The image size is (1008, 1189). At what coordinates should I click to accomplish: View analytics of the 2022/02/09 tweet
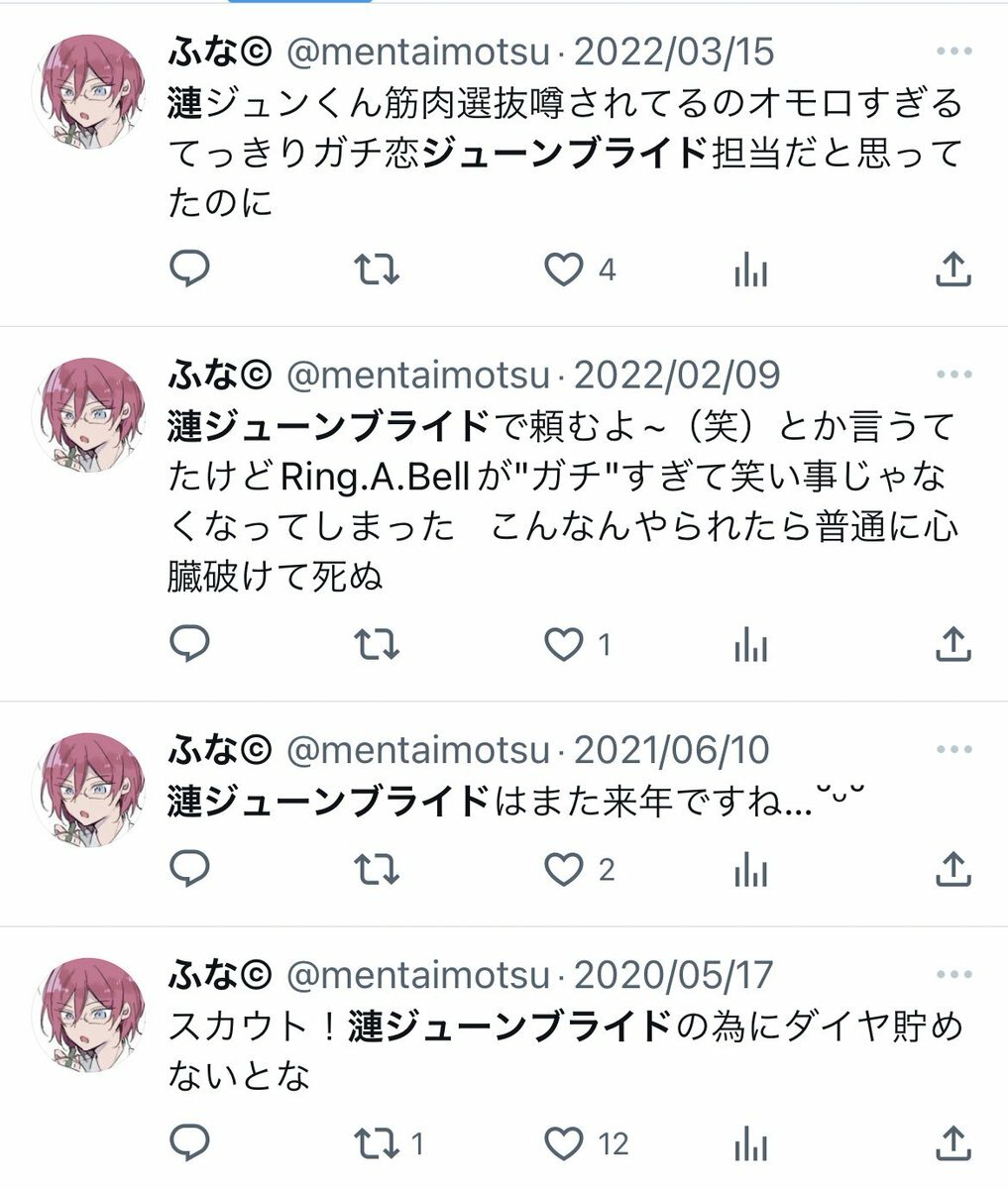751,646
